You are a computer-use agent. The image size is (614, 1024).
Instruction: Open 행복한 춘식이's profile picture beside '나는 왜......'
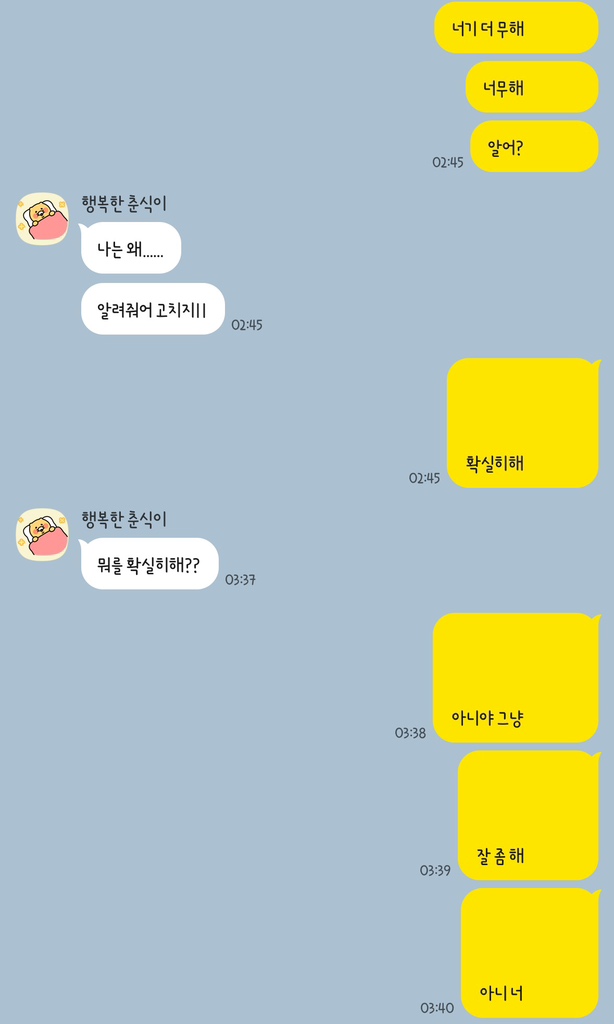click(x=42, y=219)
